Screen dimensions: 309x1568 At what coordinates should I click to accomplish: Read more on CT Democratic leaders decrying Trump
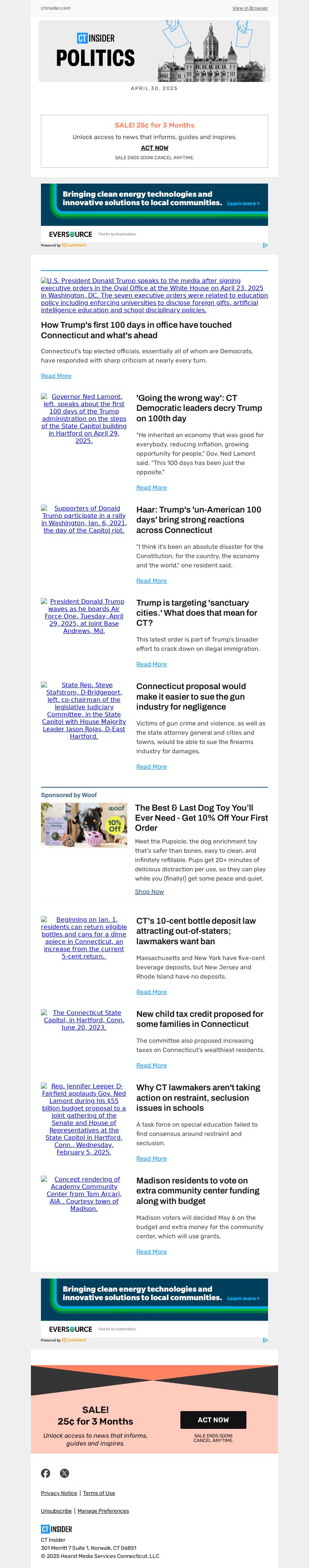151,488
